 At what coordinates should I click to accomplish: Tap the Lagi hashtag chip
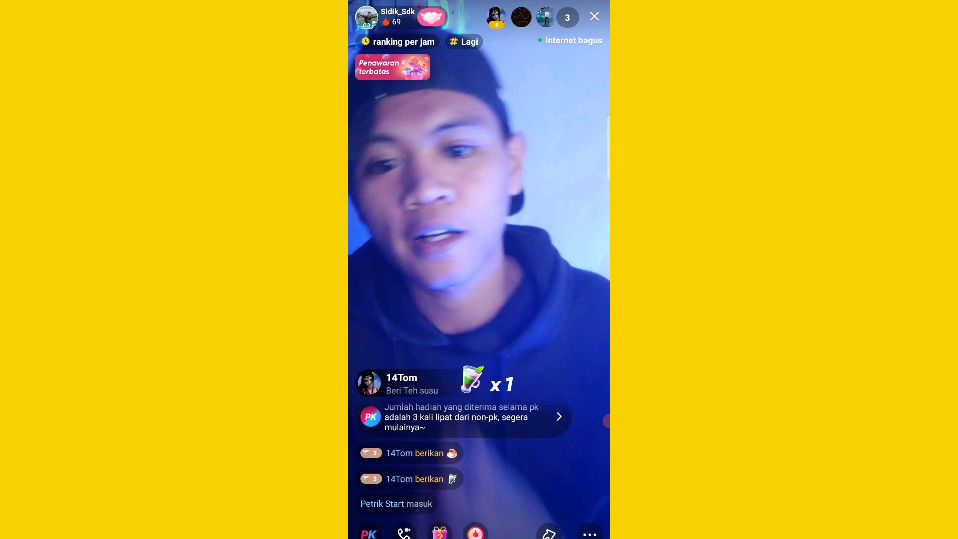pyautogui.click(x=464, y=42)
